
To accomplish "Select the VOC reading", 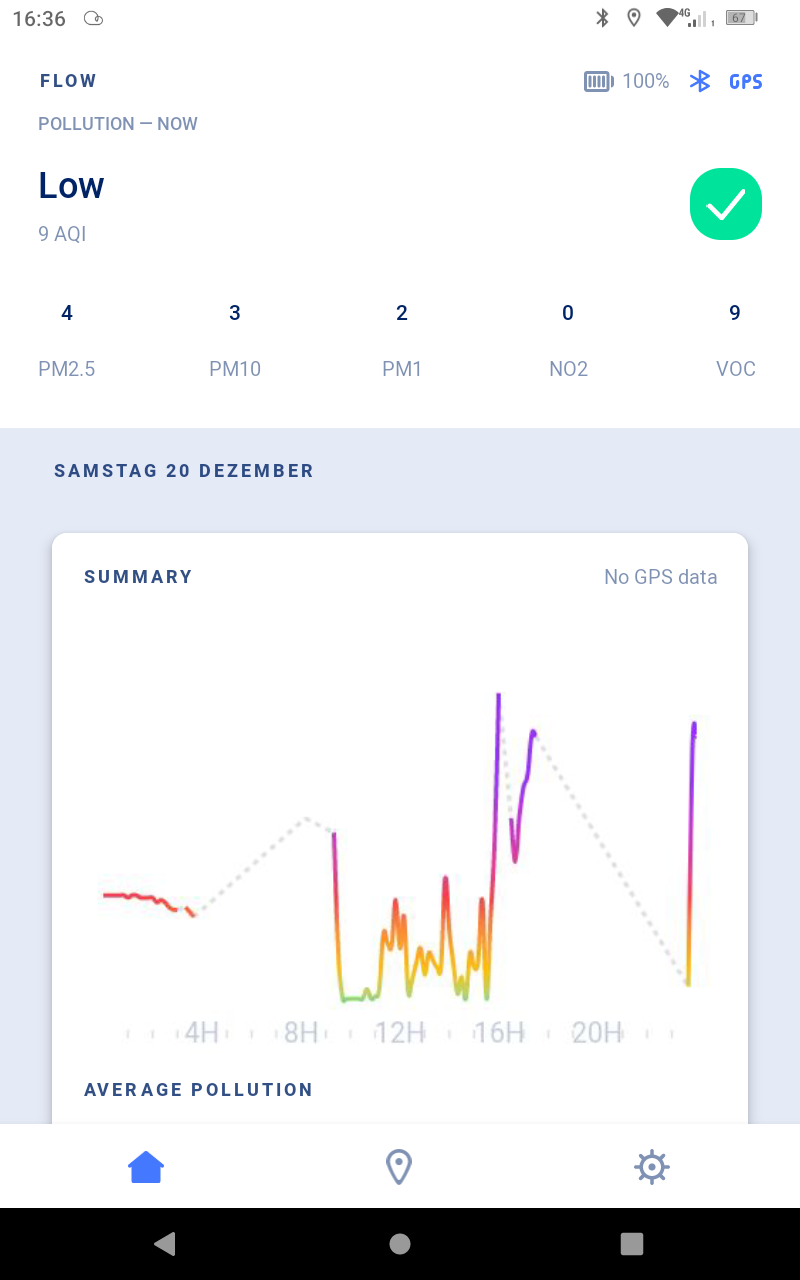I will click(x=735, y=340).
